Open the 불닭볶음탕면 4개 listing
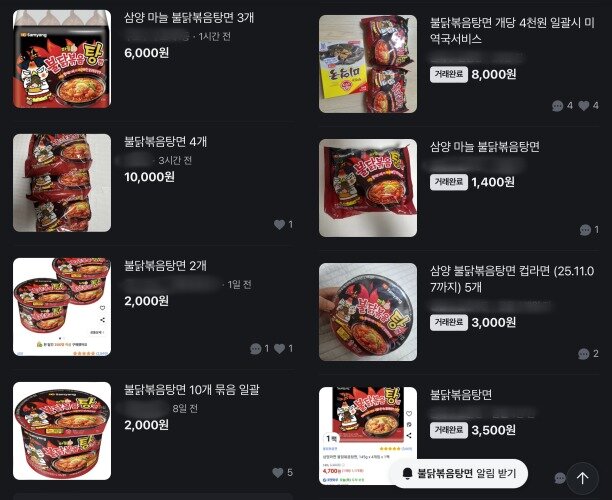 point(165,142)
